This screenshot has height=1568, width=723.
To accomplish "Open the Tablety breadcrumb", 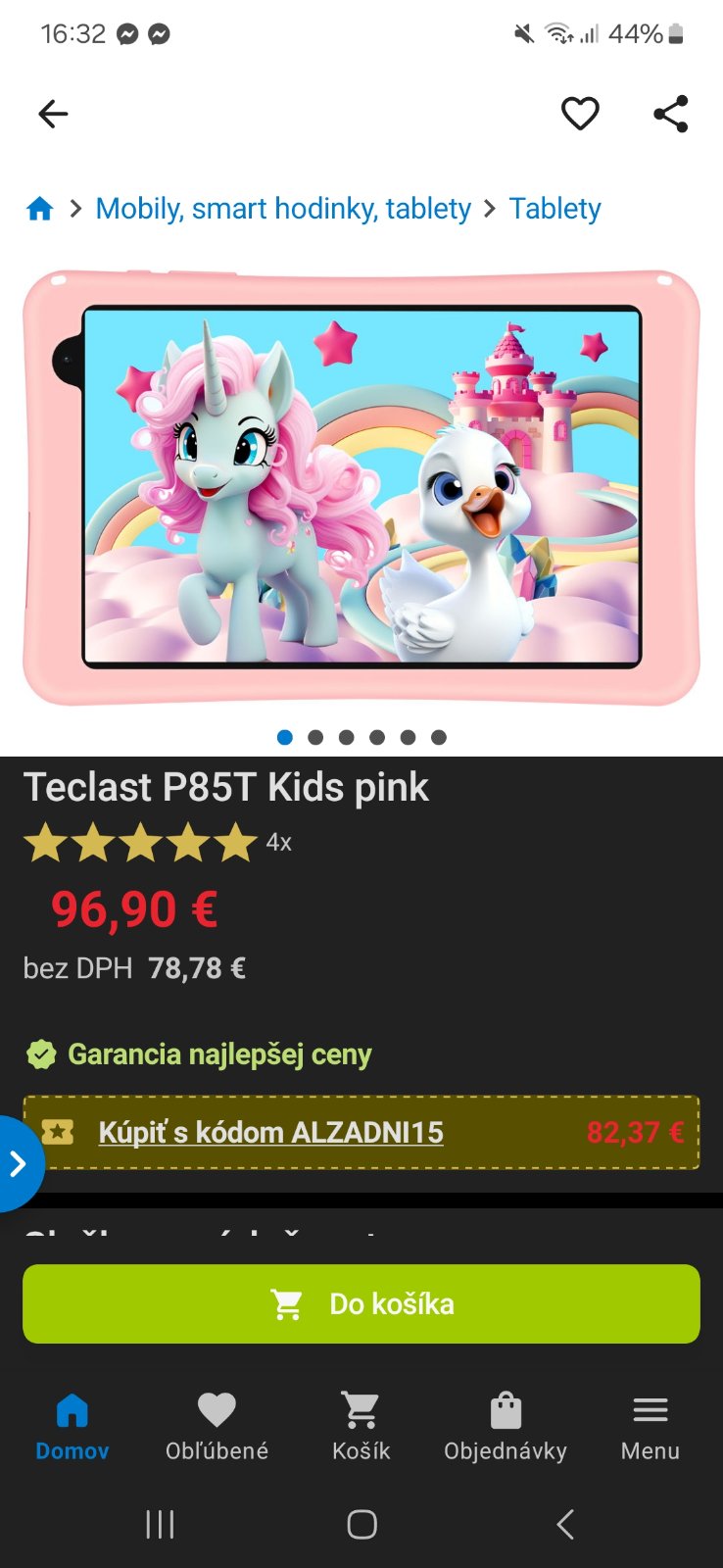I will (x=554, y=209).
